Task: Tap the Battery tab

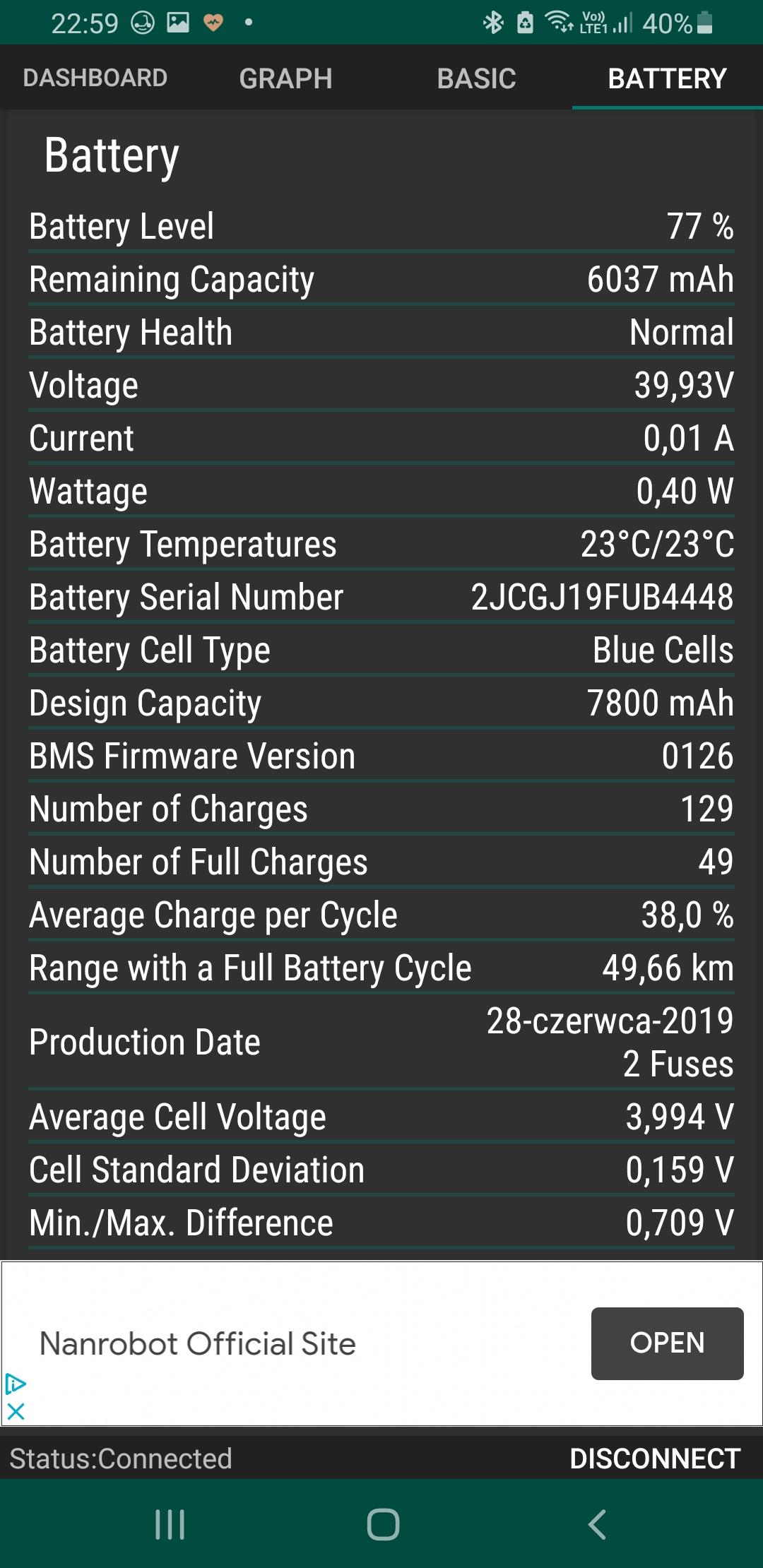Action: [667, 78]
